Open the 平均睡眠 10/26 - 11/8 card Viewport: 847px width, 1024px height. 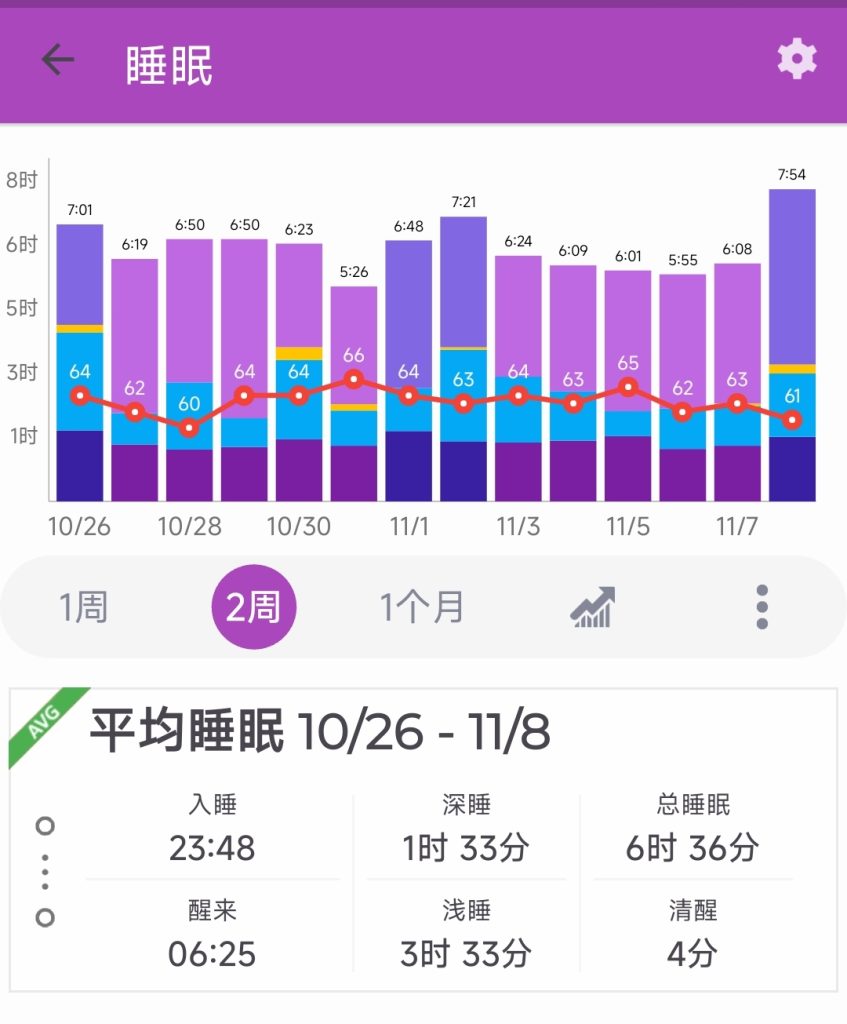[423, 840]
